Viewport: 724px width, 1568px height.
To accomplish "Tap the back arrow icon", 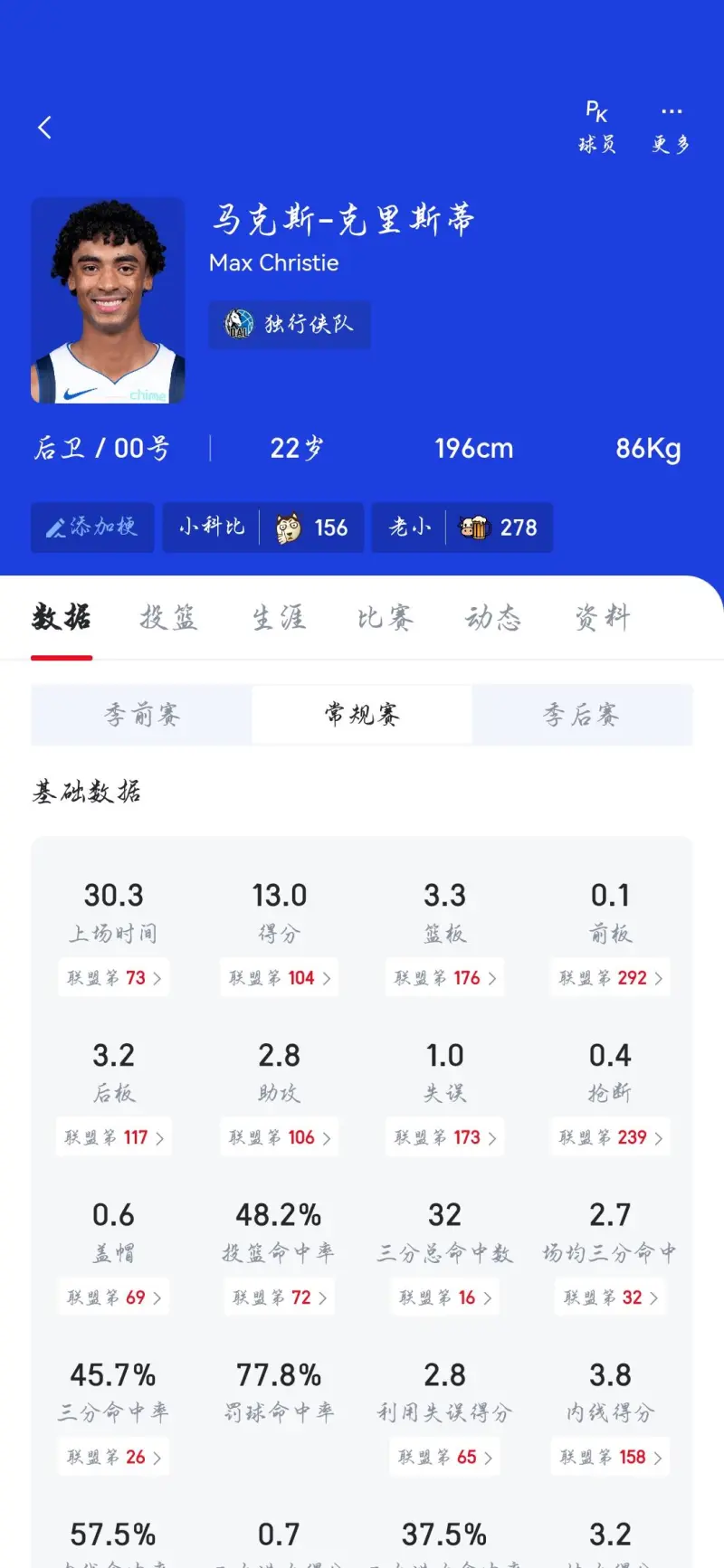I will 44,127.
